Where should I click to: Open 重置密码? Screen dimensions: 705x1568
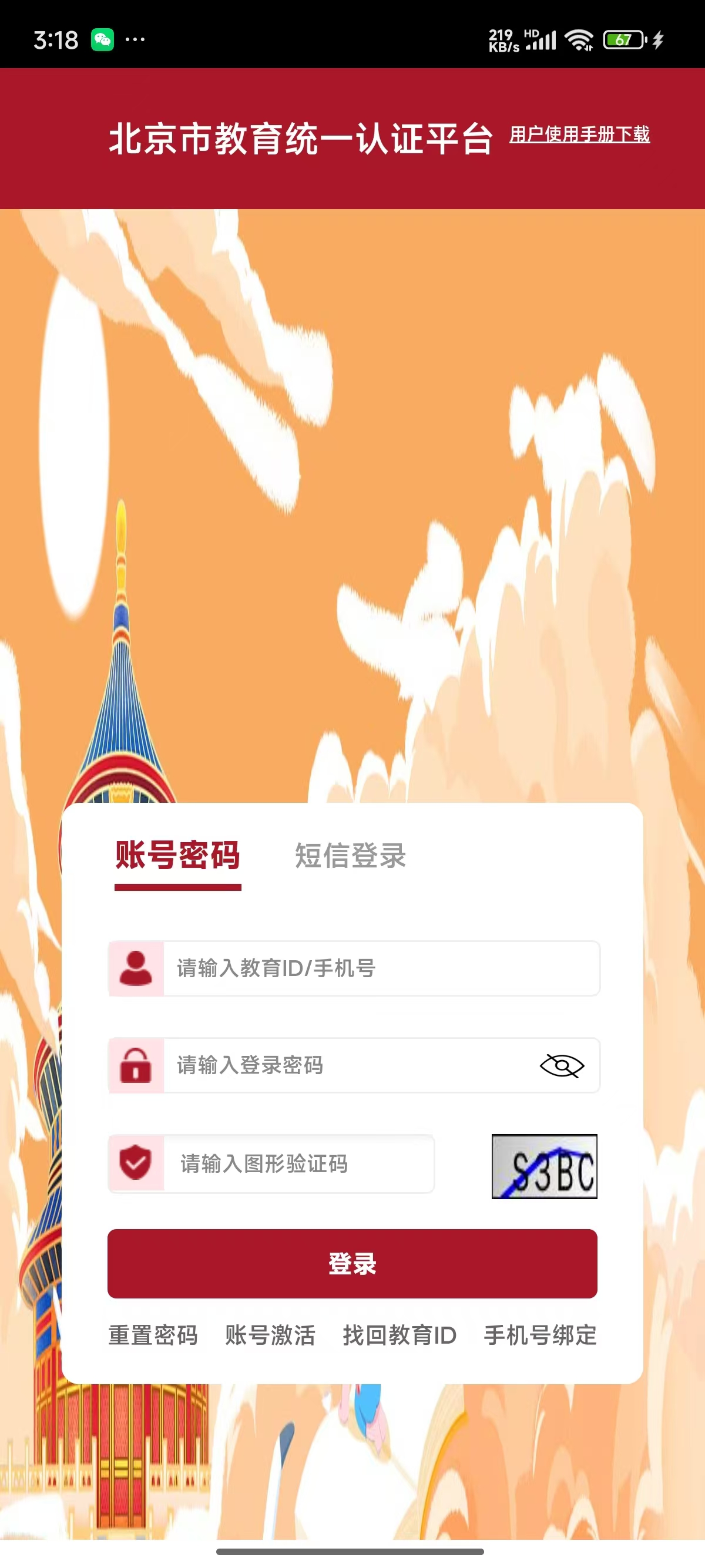click(153, 1335)
